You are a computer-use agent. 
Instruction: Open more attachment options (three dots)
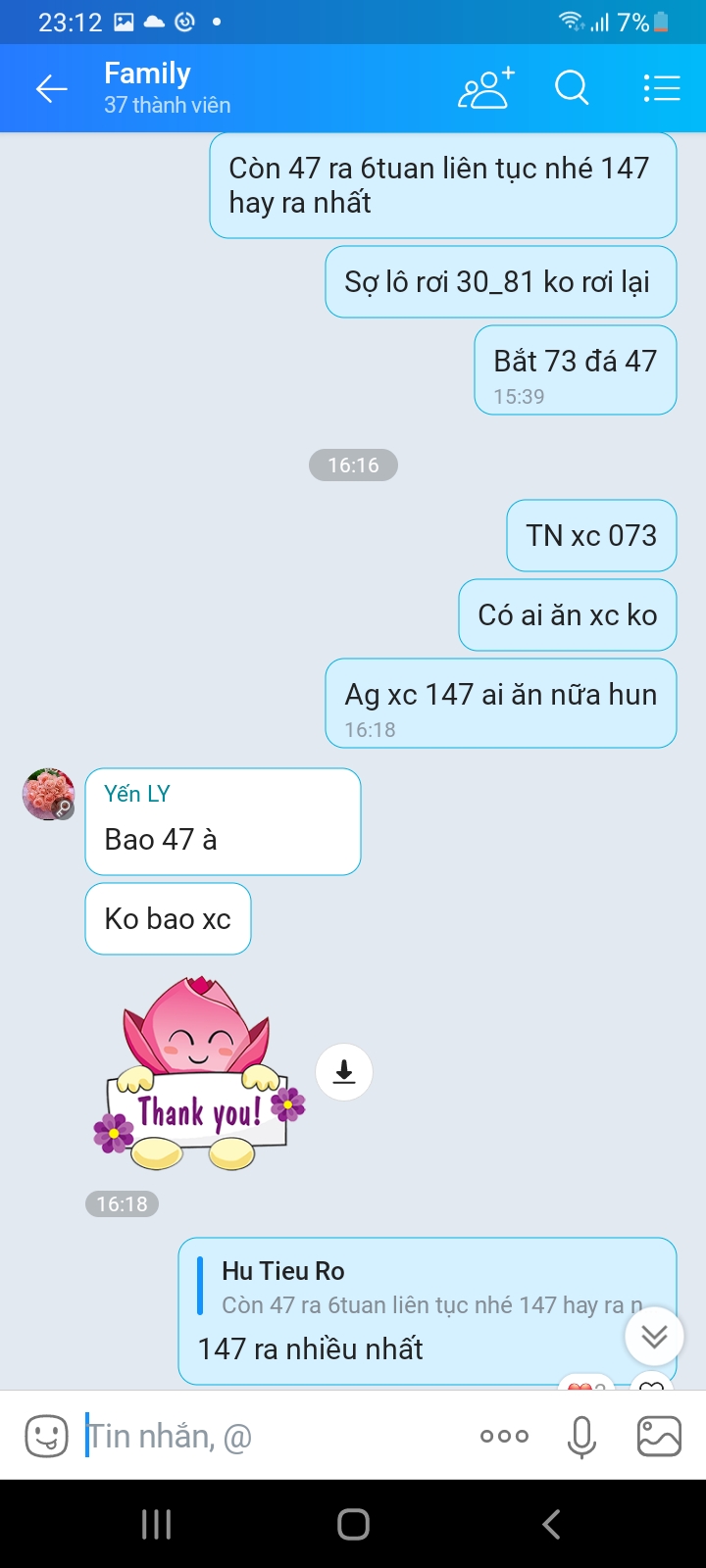tap(504, 1437)
